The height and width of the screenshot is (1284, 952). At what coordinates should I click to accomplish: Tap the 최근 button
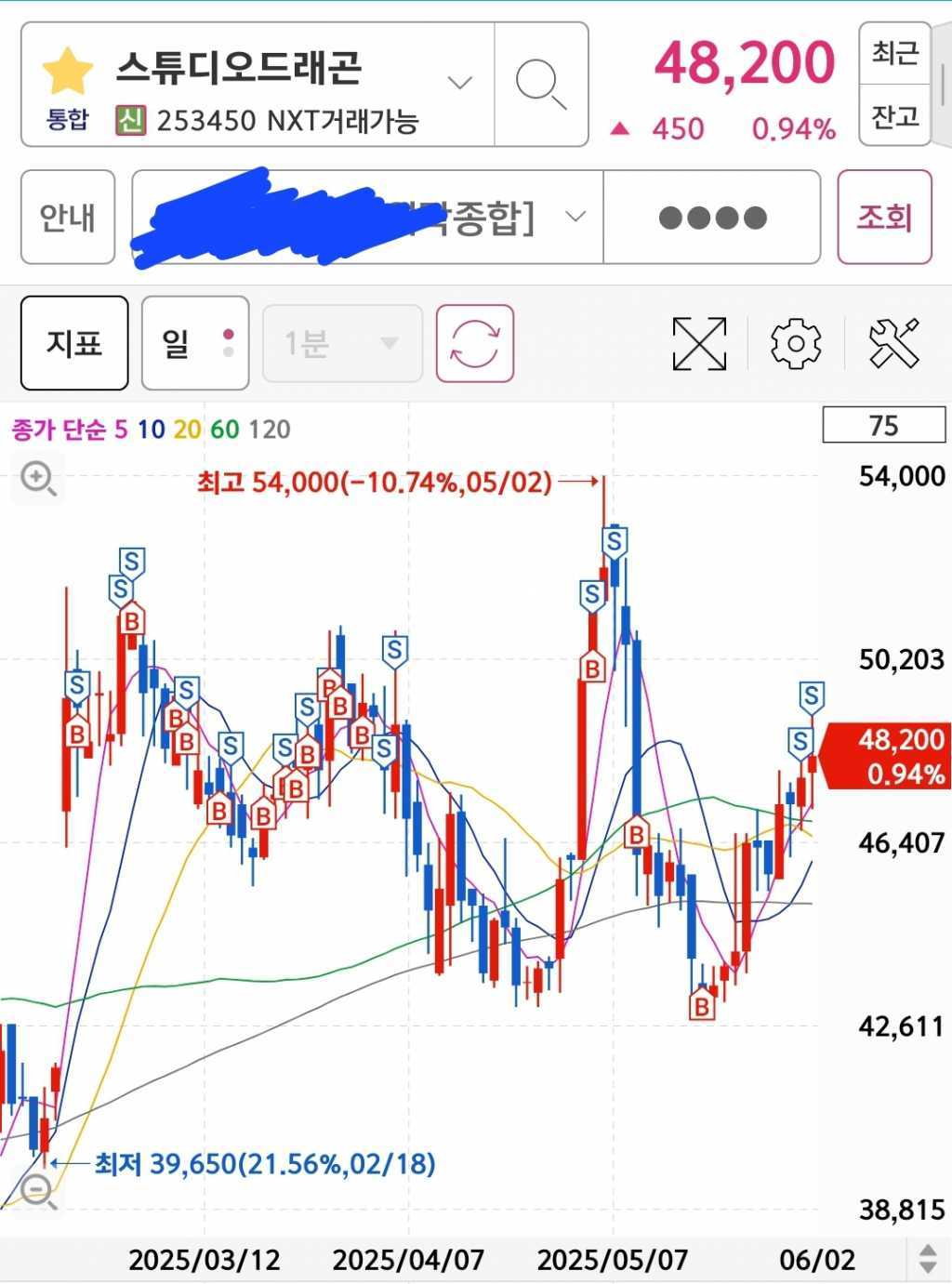click(x=894, y=53)
